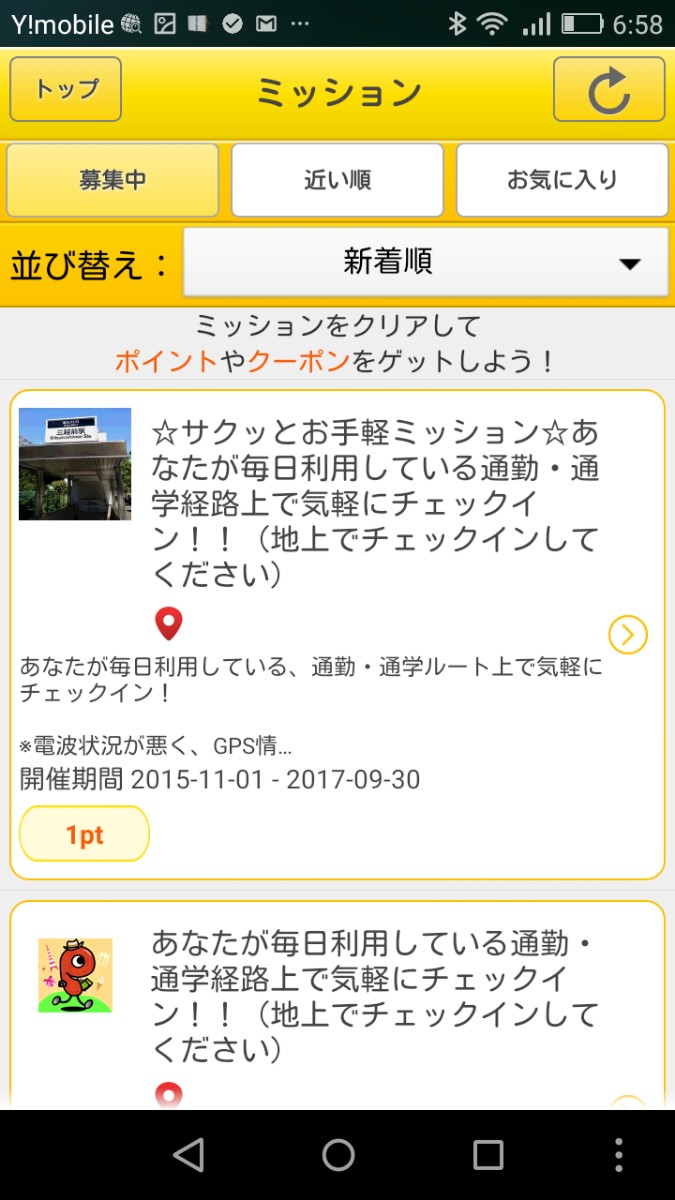This screenshot has height=1200, width=675.
Task: Go back with the system back button
Action: pos(188,1155)
